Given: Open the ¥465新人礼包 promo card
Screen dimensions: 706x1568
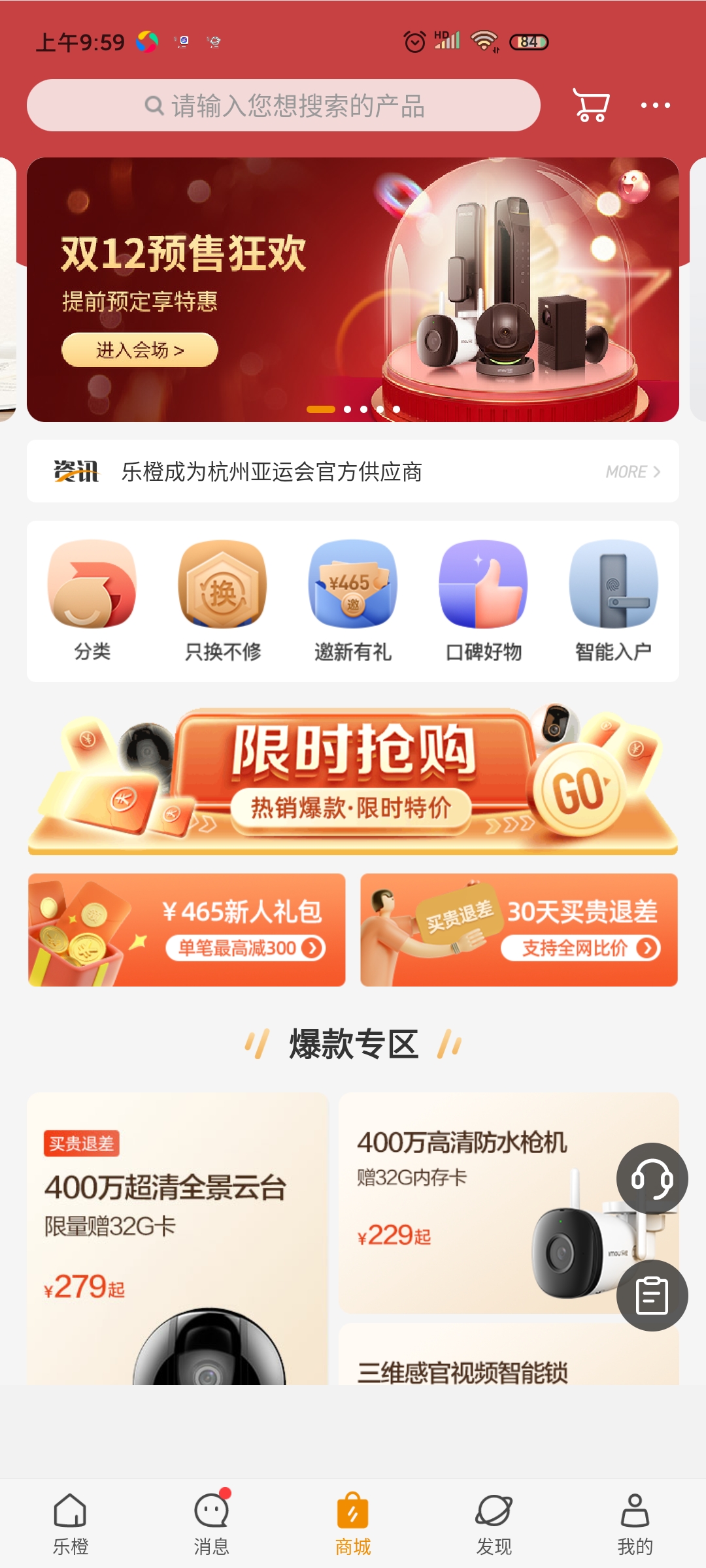Looking at the screenshot, I should 187,930.
